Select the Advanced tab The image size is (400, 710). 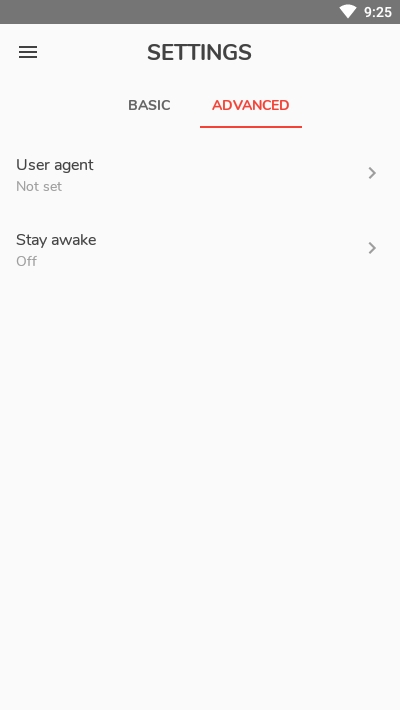tap(251, 105)
